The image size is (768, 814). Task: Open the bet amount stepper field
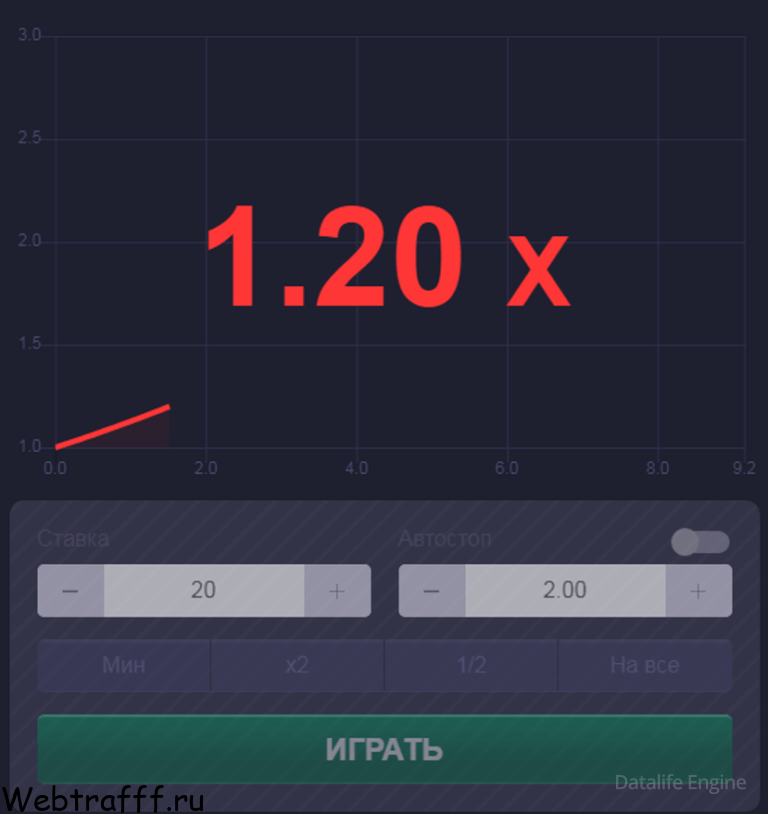pos(203,590)
